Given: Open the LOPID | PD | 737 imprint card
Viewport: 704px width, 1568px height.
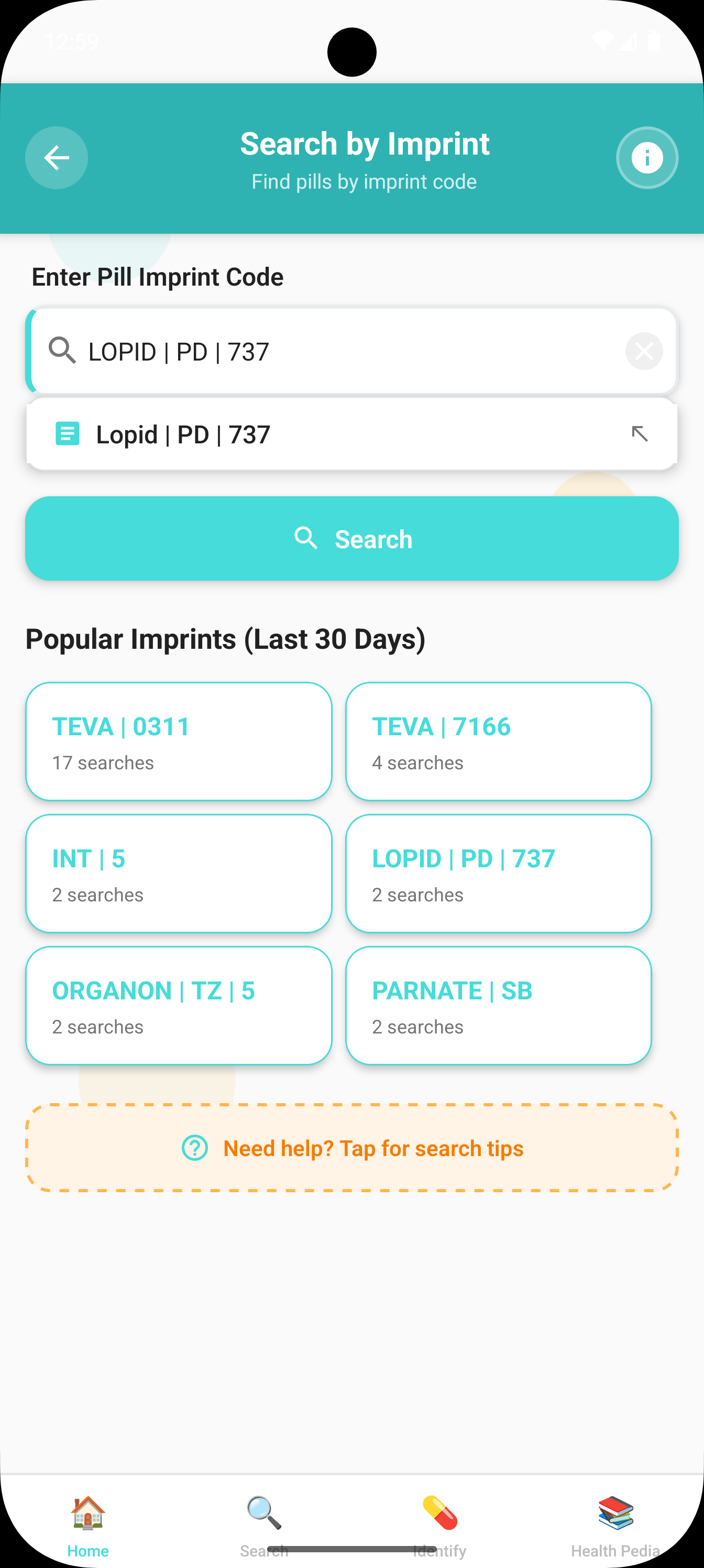Looking at the screenshot, I should pos(498,874).
